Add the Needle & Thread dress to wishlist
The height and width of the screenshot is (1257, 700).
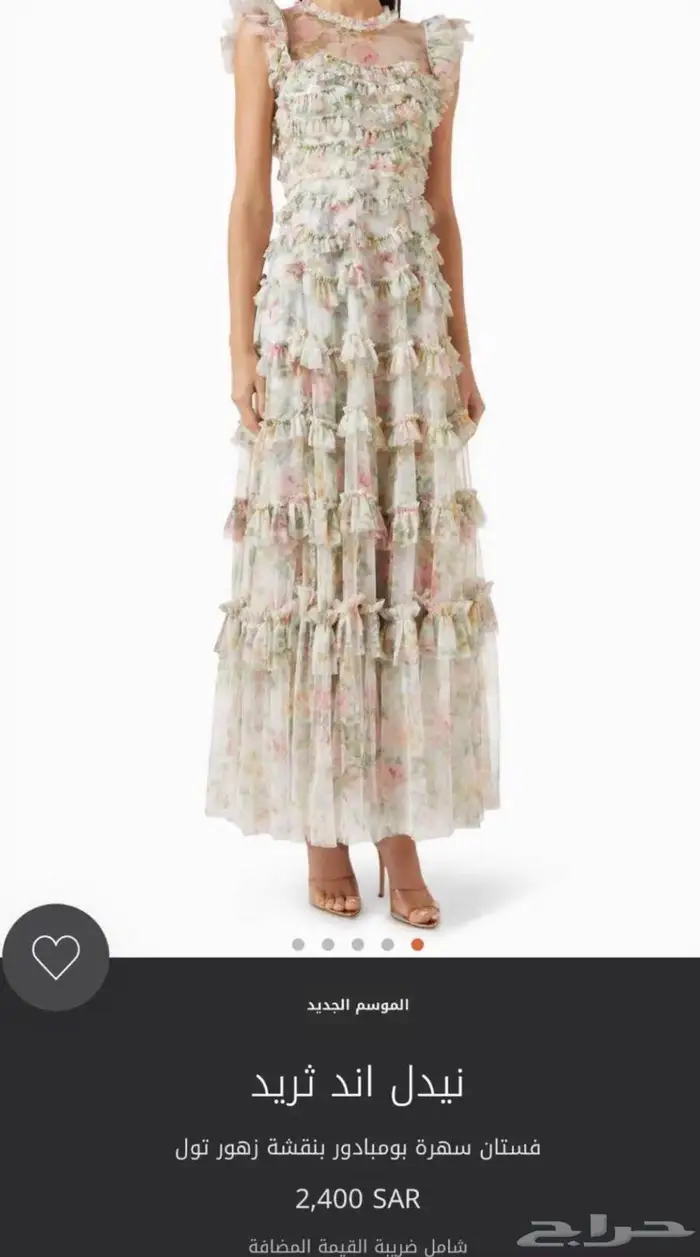[55, 957]
